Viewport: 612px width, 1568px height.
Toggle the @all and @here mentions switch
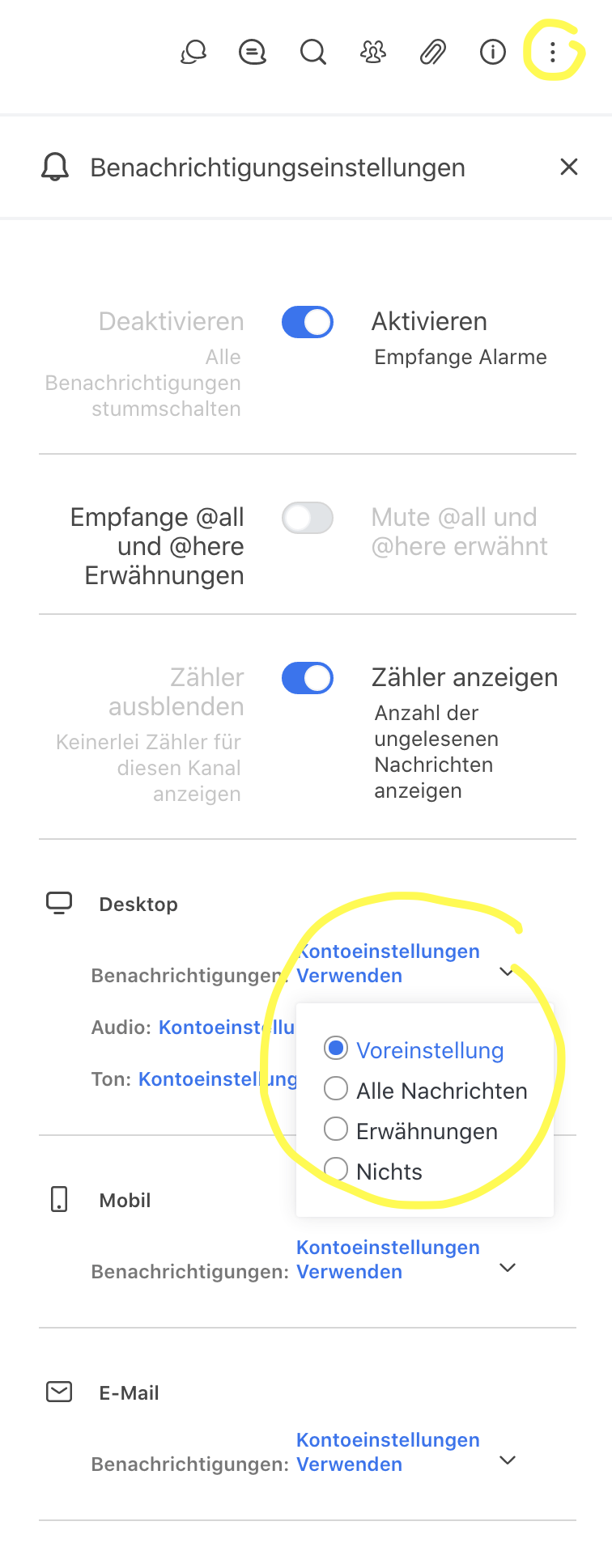click(x=308, y=518)
